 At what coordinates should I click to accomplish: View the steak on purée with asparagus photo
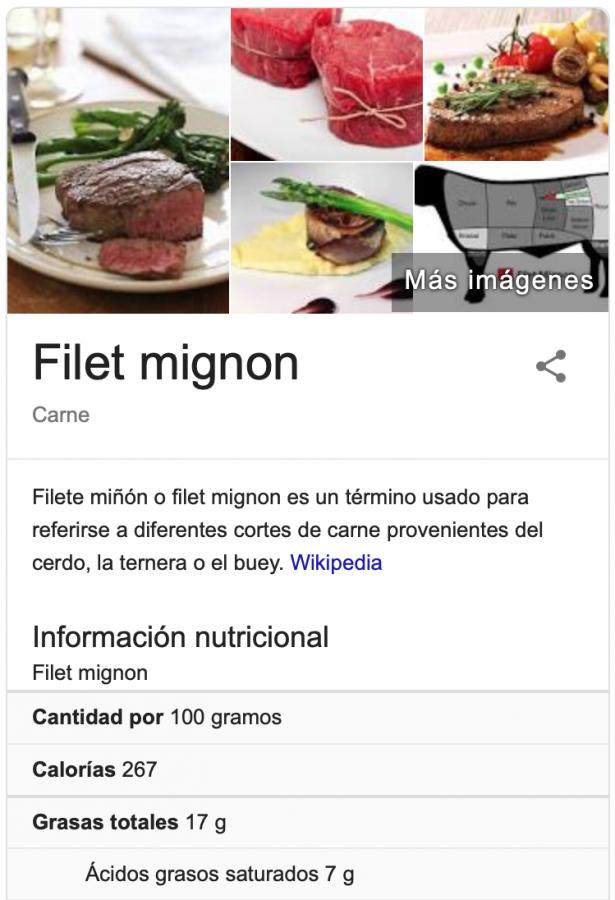320,238
